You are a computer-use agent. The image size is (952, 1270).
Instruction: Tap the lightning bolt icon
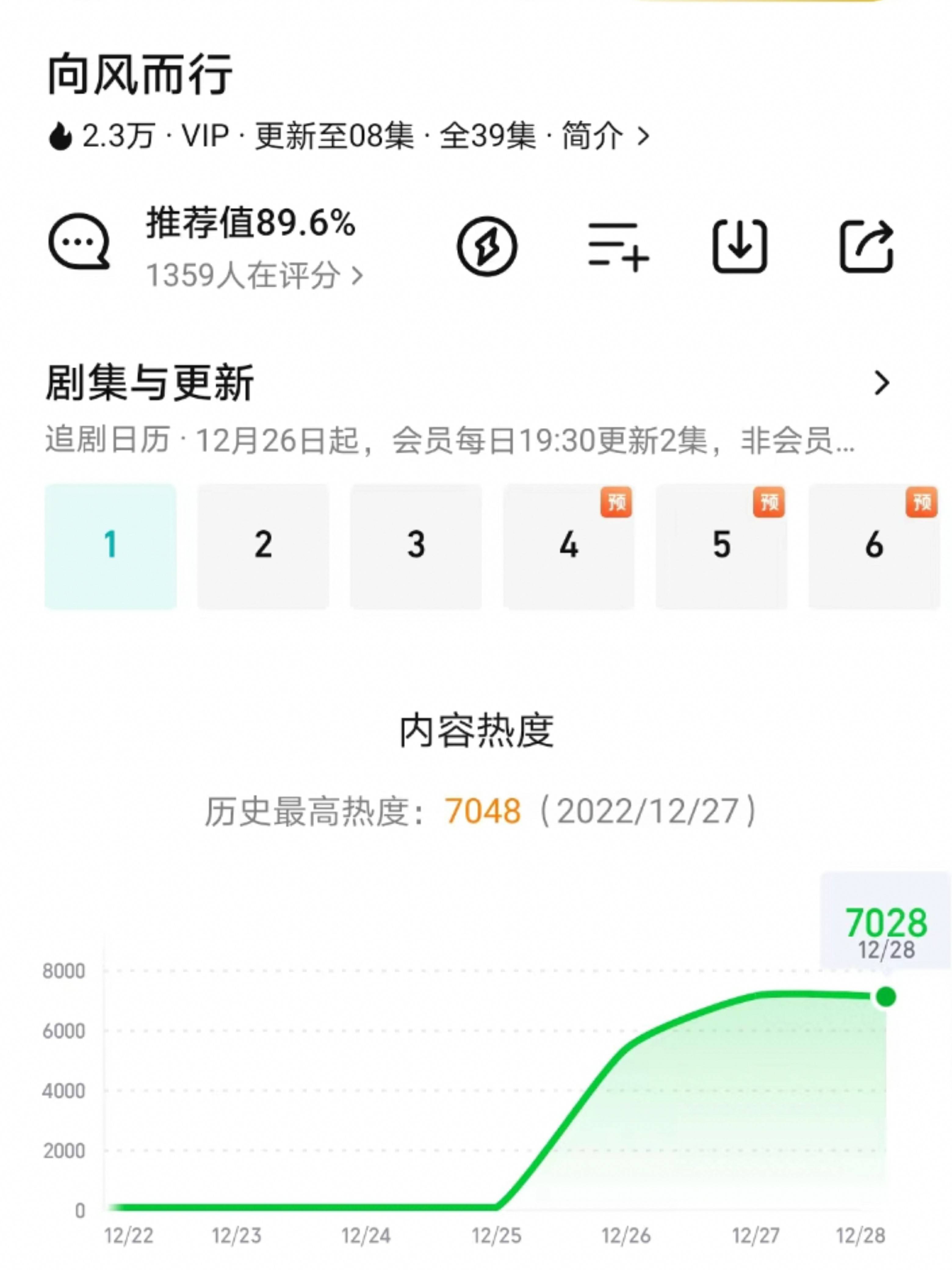(487, 247)
